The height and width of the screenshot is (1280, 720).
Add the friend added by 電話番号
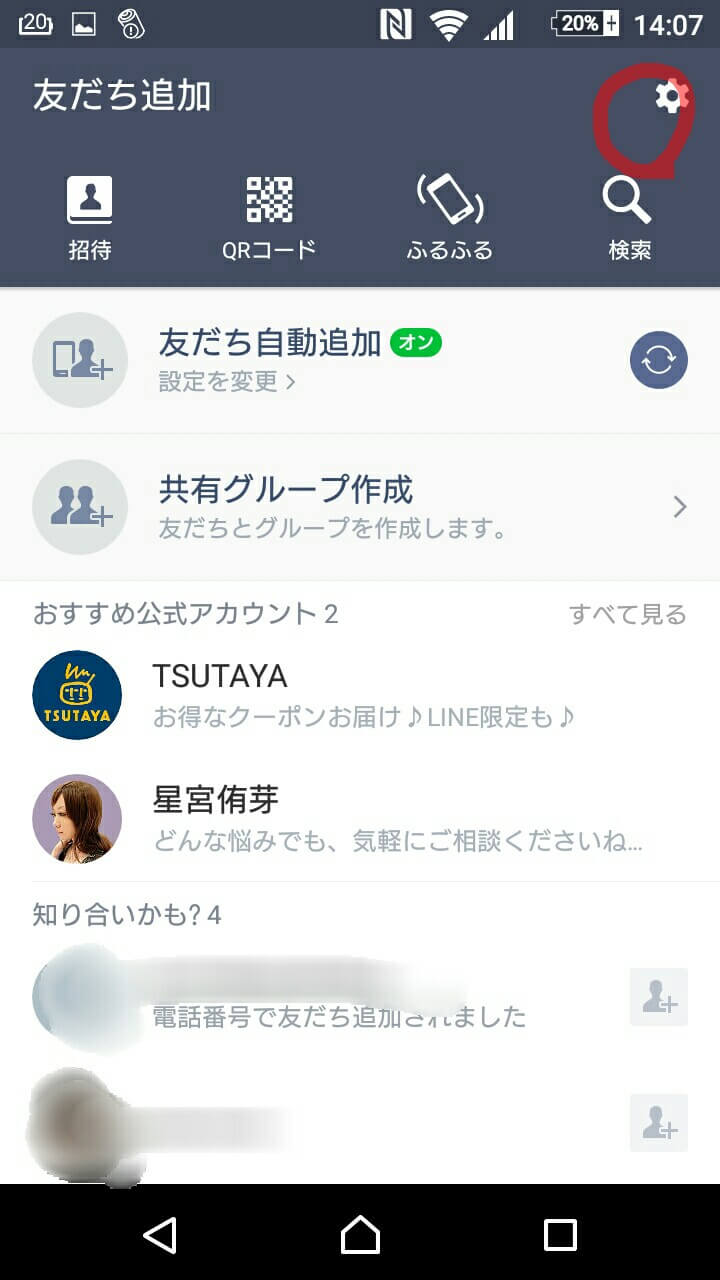point(658,997)
